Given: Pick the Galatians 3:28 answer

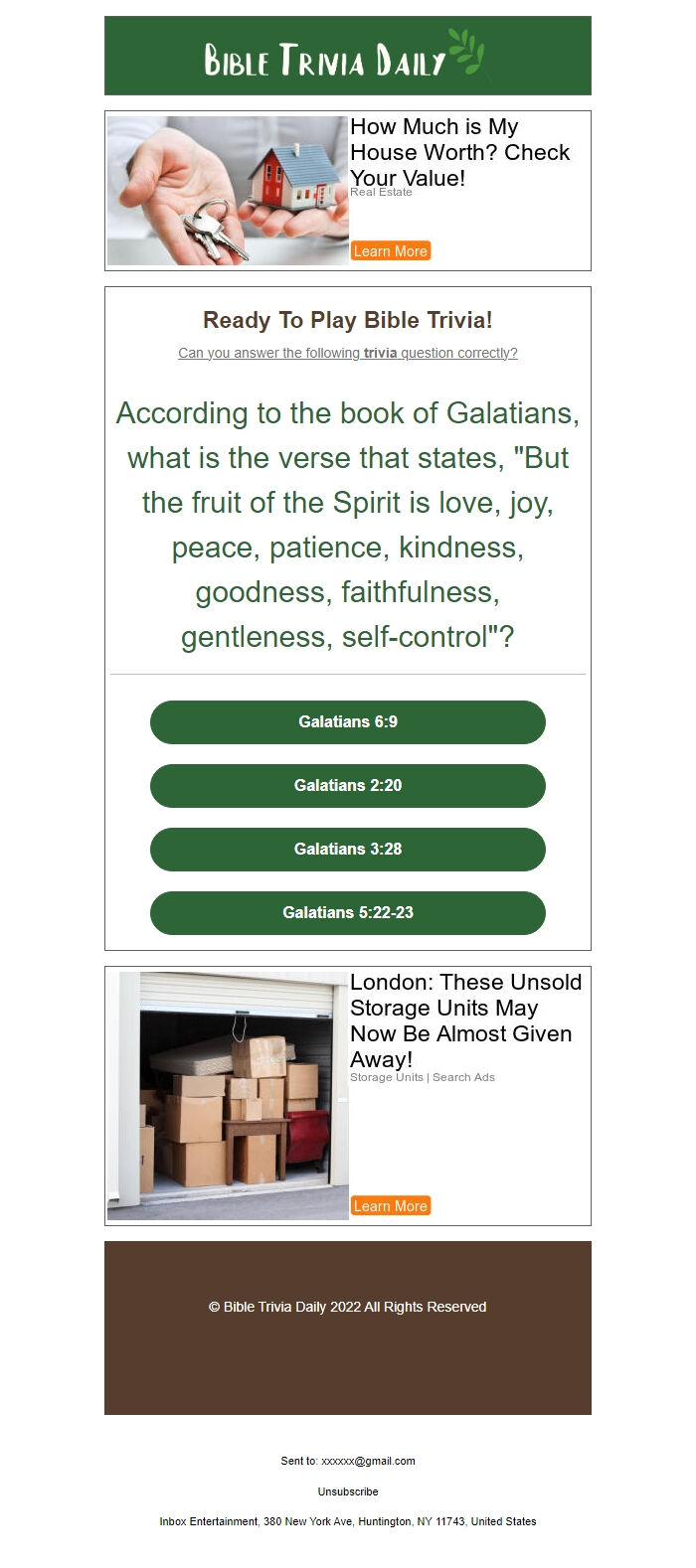Looking at the screenshot, I should (x=348, y=850).
